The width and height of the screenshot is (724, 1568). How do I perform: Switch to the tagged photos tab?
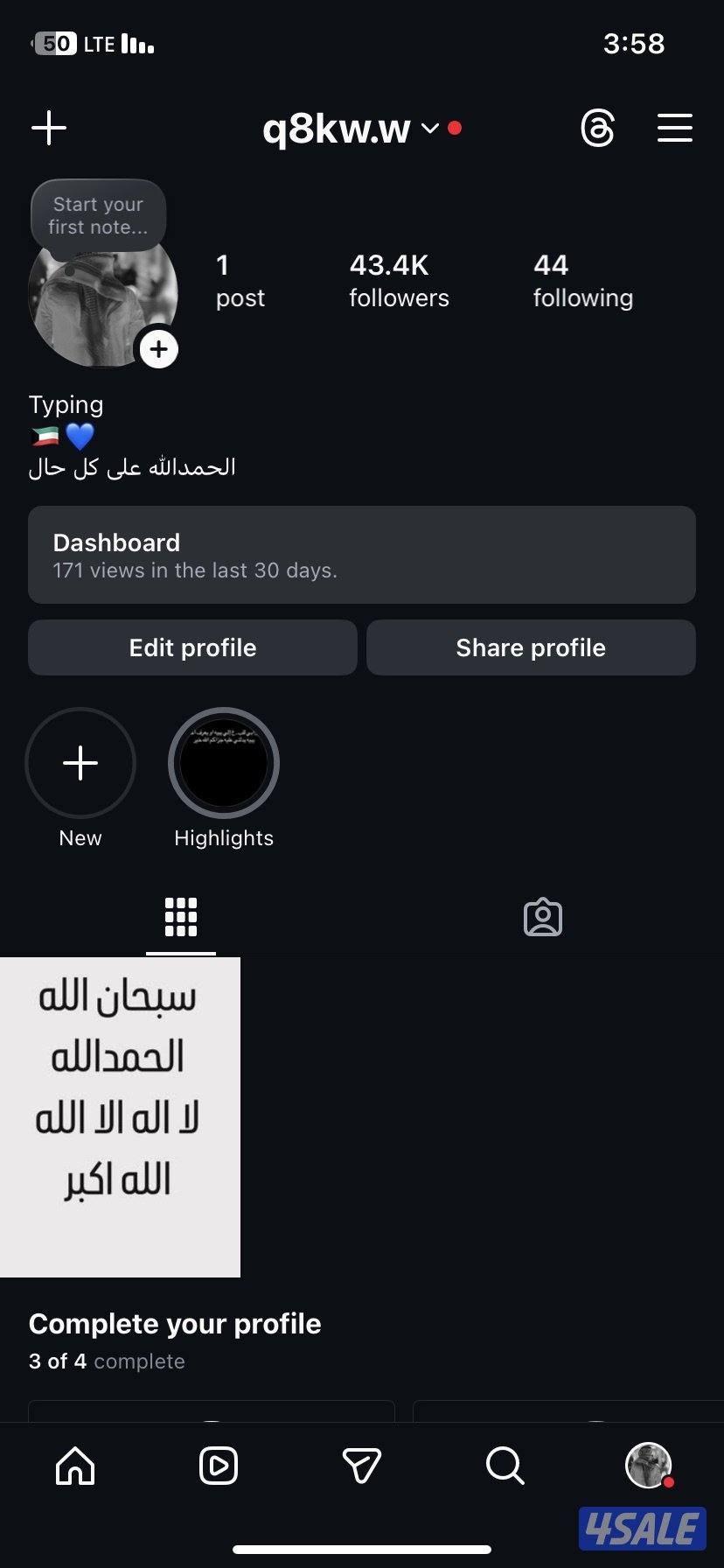pos(543,916)
